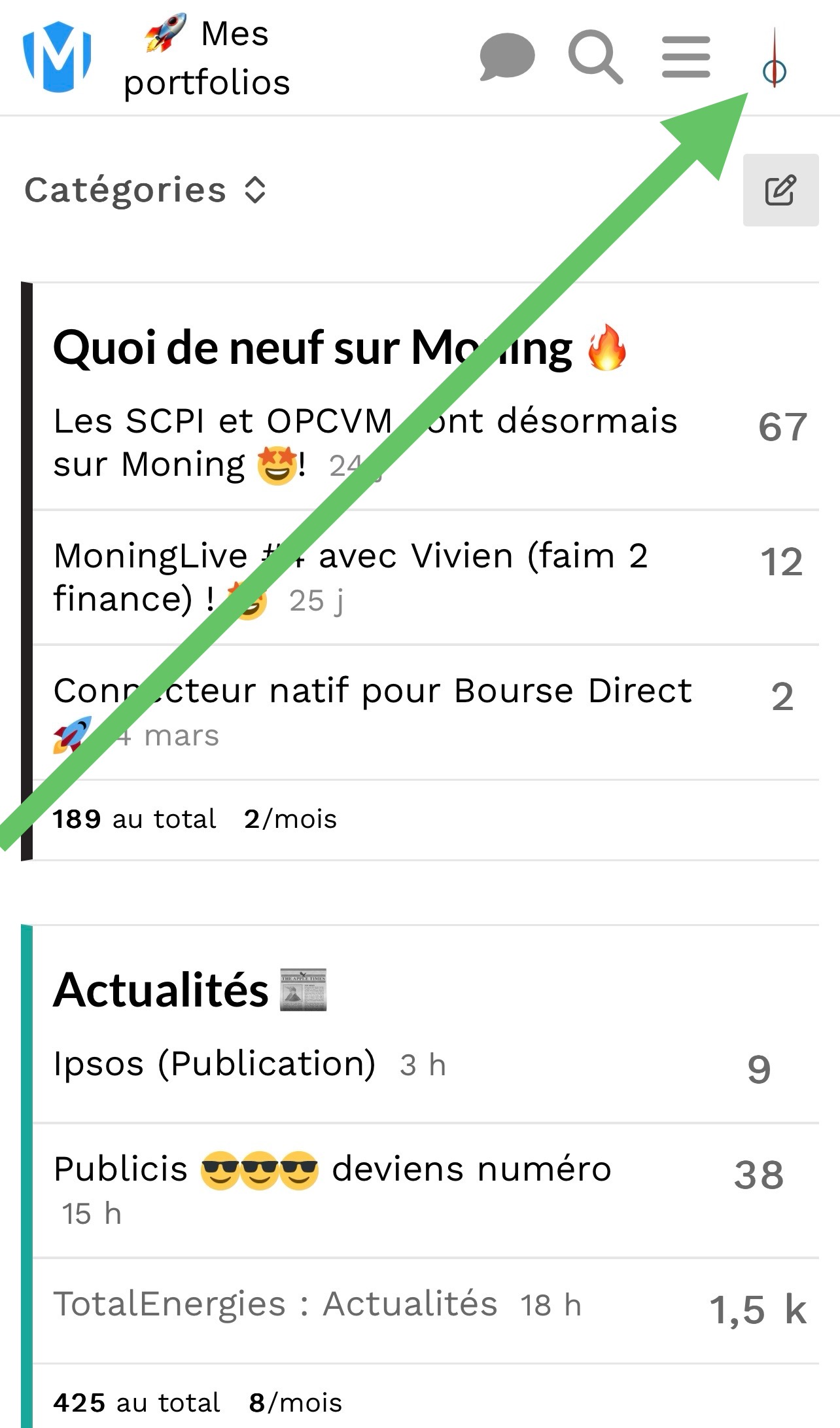Tap the Moning logo to go home
This screenshot has height=1428, width=840.
click(57, 56)
